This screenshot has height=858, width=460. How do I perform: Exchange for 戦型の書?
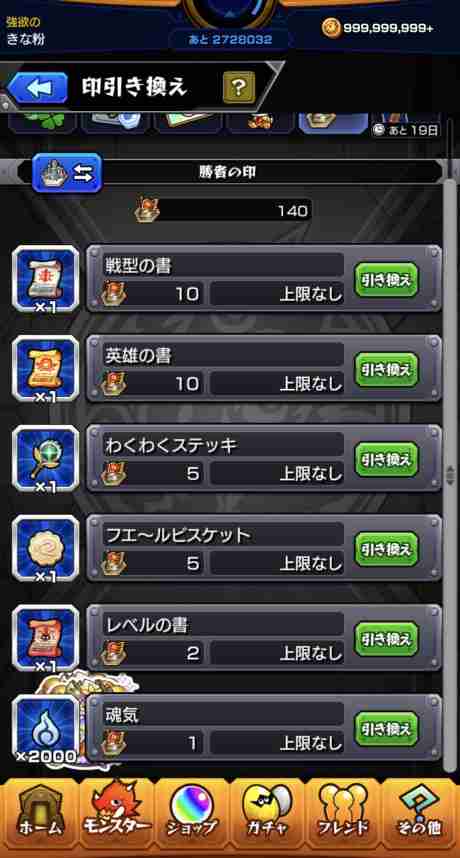tap(386, 280)
